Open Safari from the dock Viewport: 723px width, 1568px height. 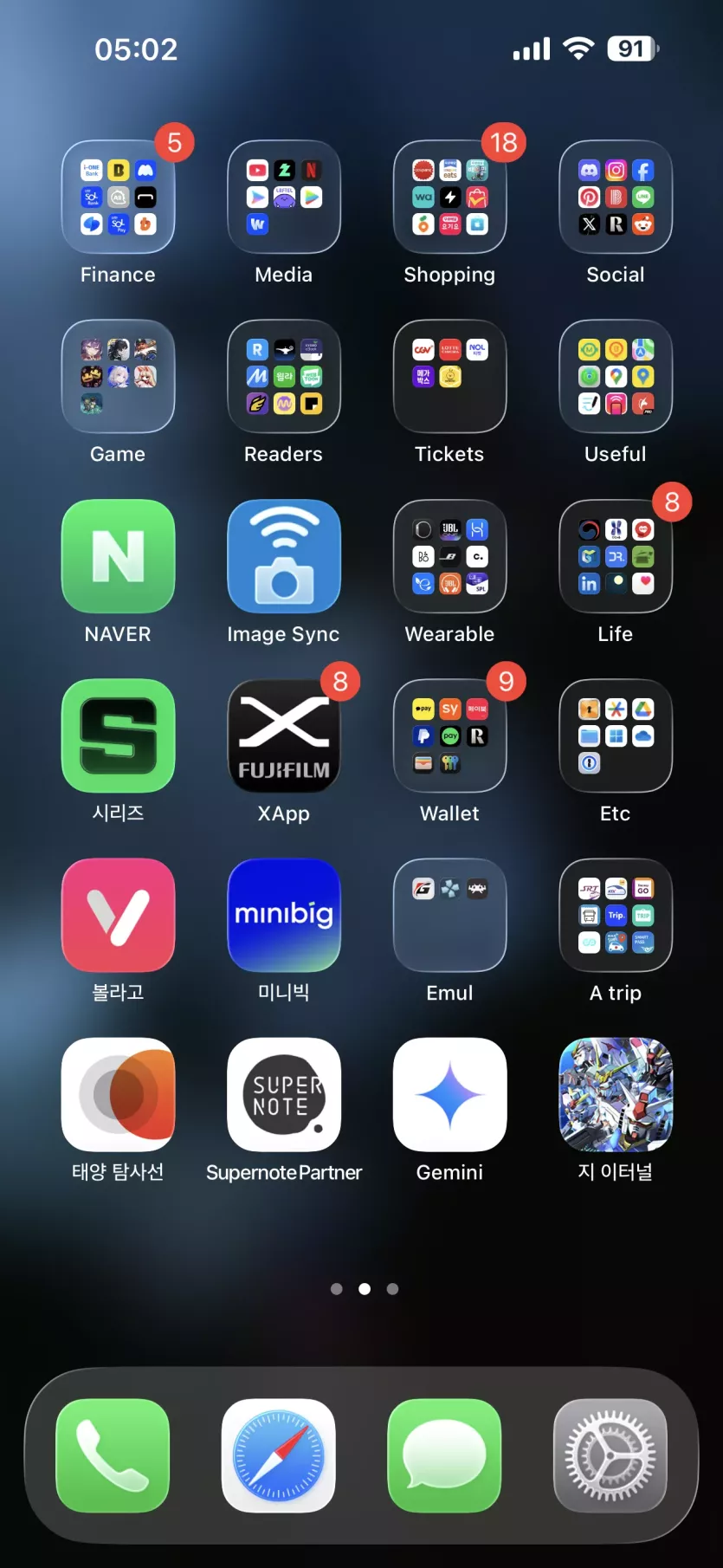click(x=279, y=1455)
